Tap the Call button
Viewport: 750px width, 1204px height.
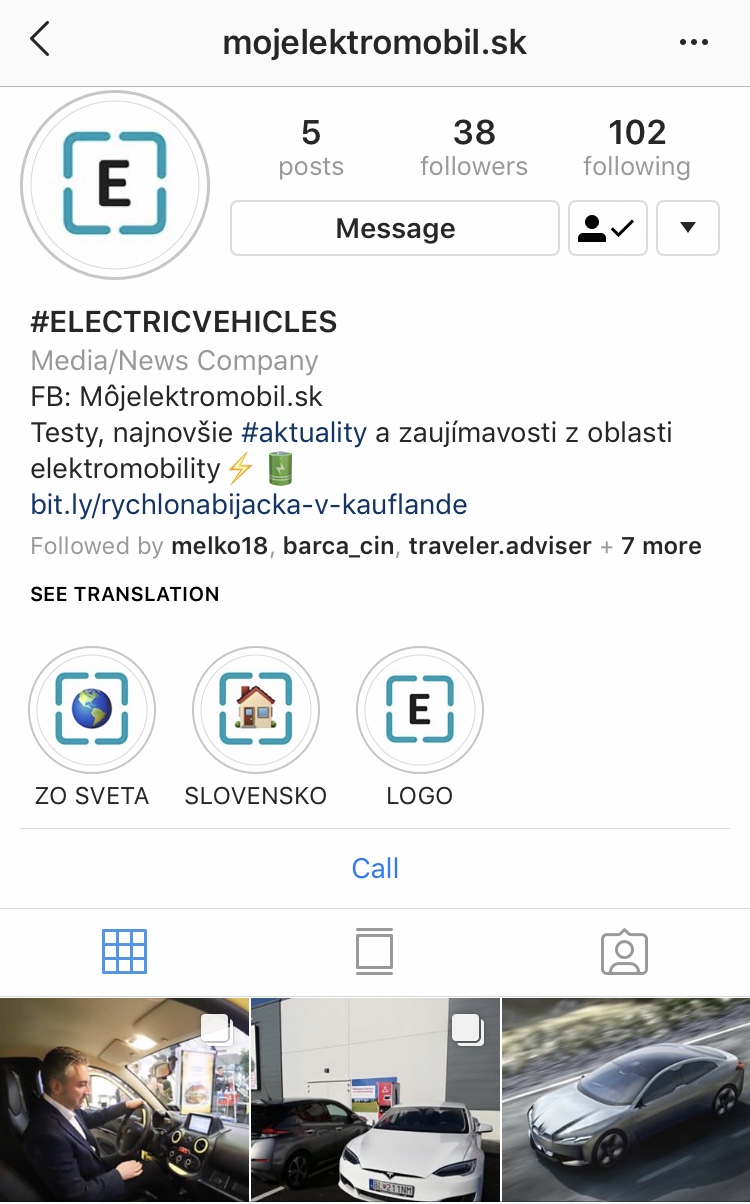(x=375, y=868)
